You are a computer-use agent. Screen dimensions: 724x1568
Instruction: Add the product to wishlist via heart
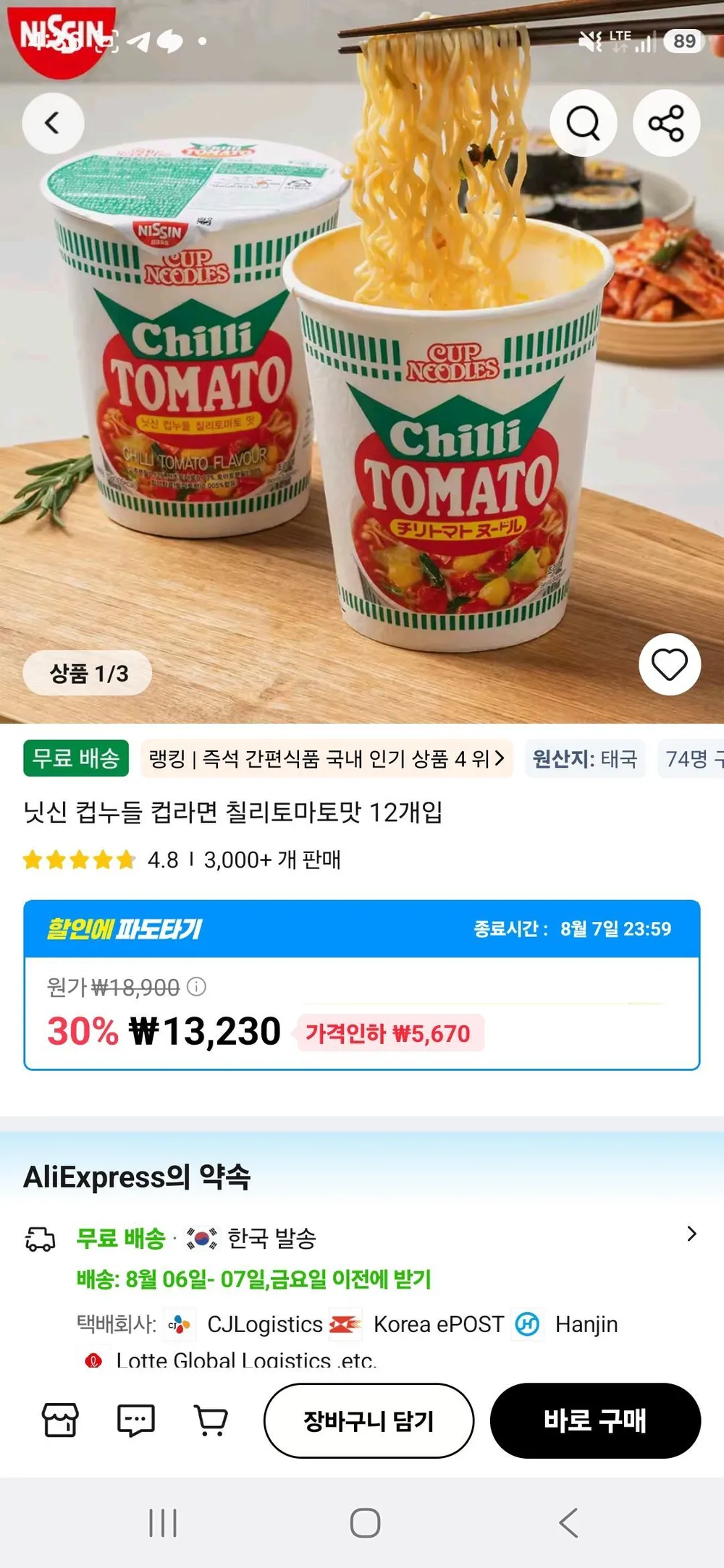point(670,664)
